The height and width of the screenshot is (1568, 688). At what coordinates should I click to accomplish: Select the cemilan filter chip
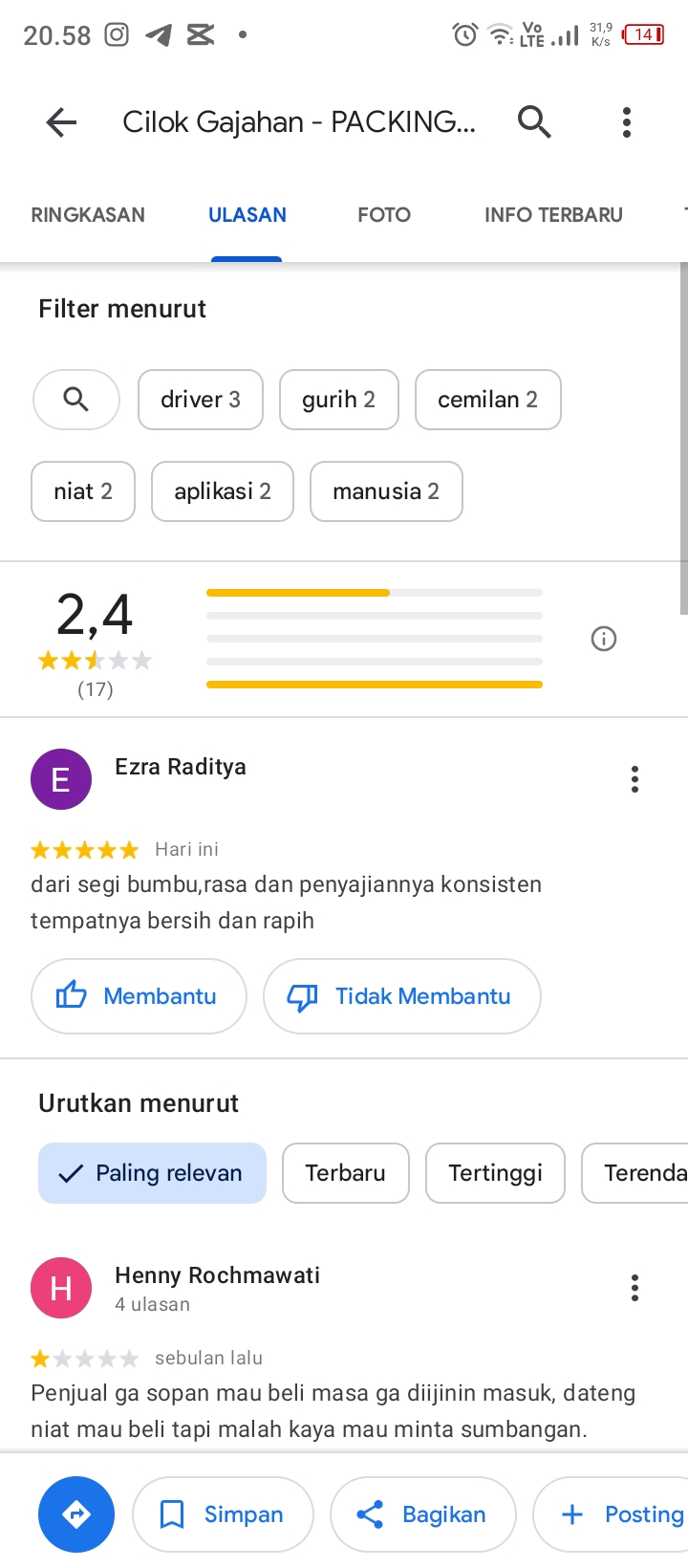pos(487,400)
